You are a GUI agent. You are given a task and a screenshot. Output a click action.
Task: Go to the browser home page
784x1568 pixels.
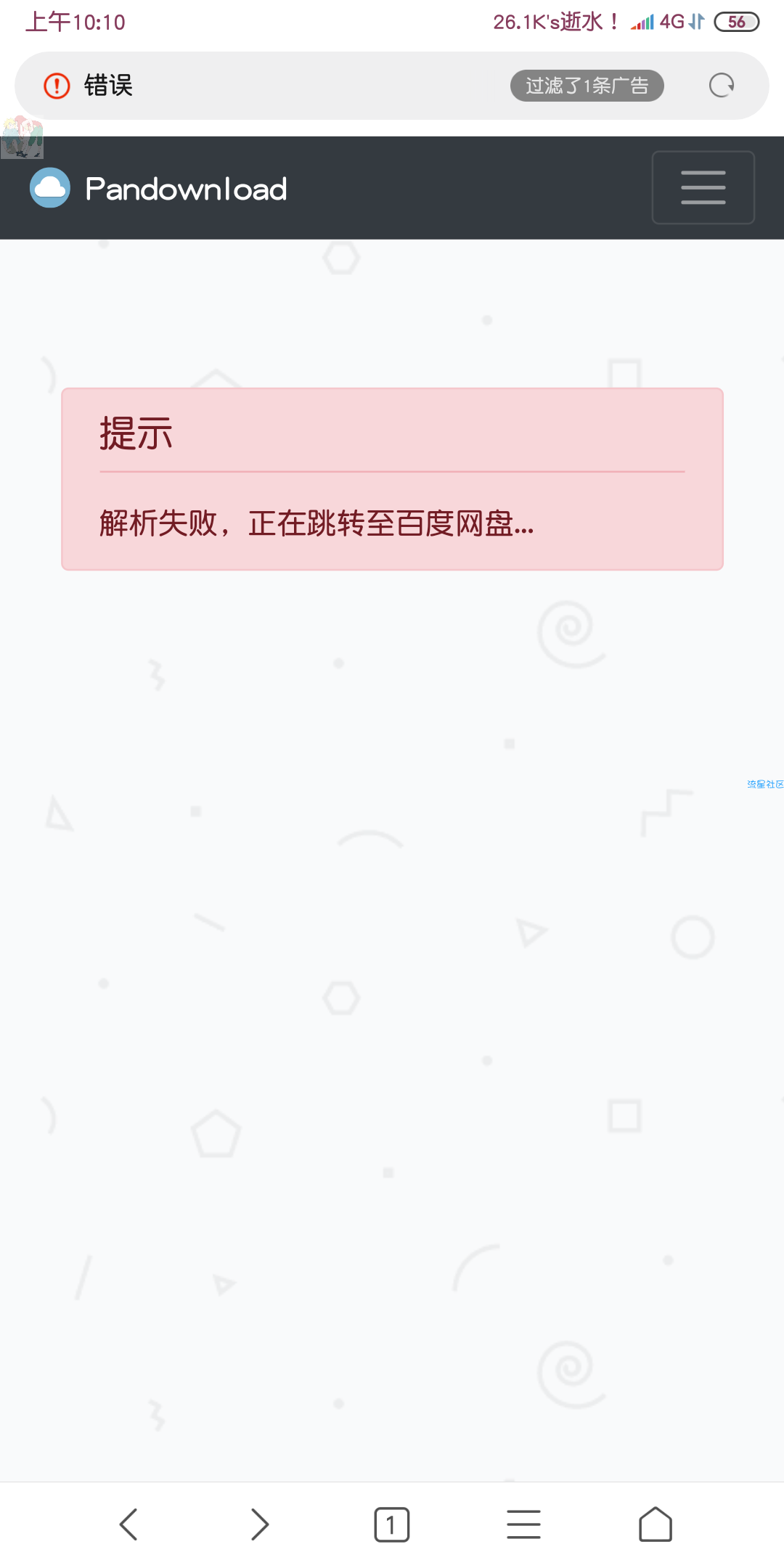(x=655, y=1524)
